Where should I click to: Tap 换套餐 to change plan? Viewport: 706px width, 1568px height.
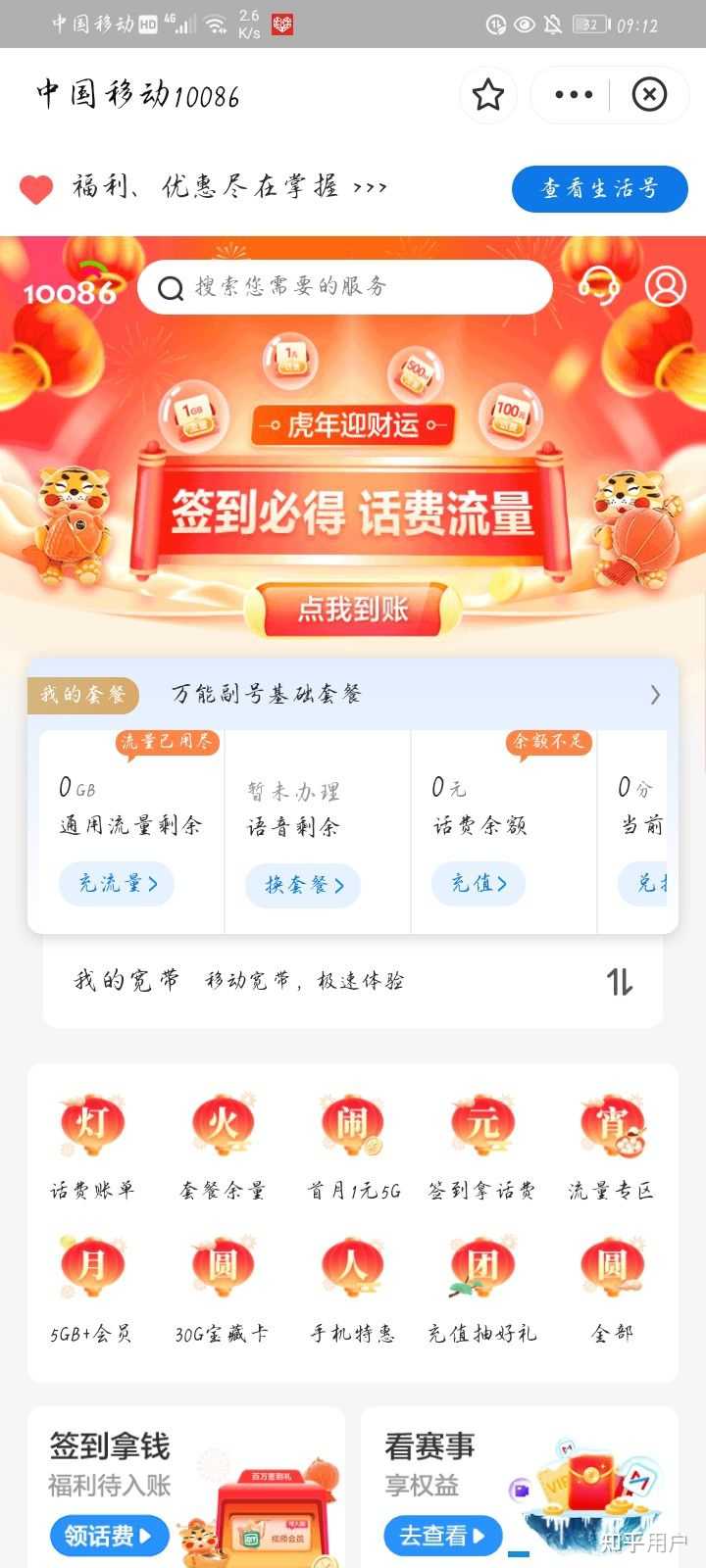coord(303,885)
